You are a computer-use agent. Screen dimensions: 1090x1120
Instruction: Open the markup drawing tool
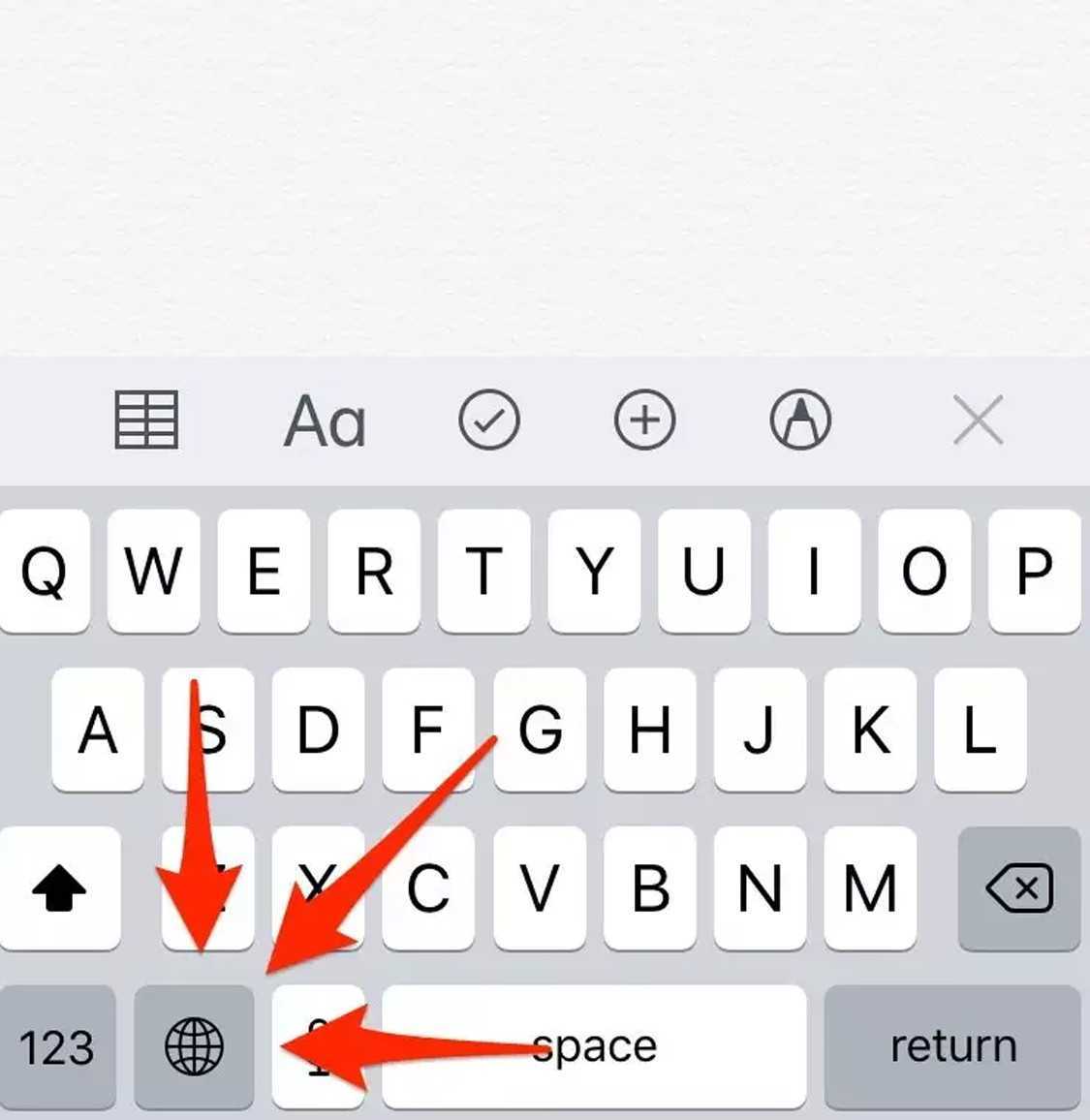click(x=800, y=420)
